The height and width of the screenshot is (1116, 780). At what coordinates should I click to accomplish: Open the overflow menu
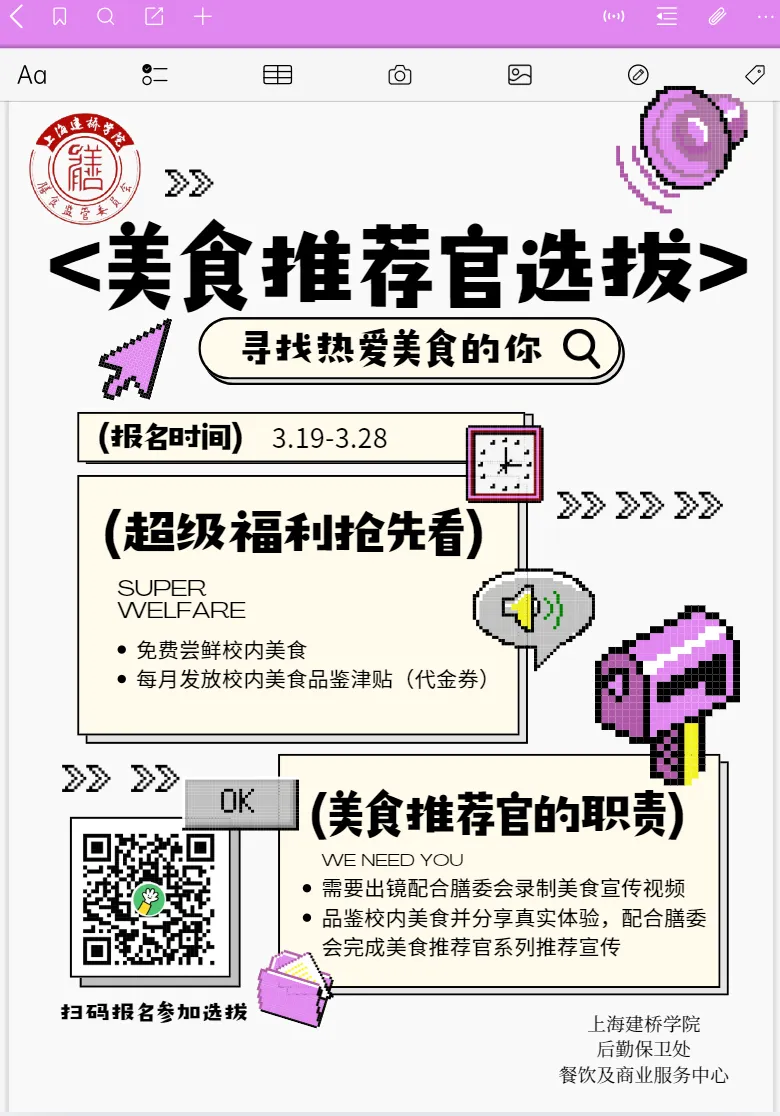pyautogui.click(x=765, y=17)
